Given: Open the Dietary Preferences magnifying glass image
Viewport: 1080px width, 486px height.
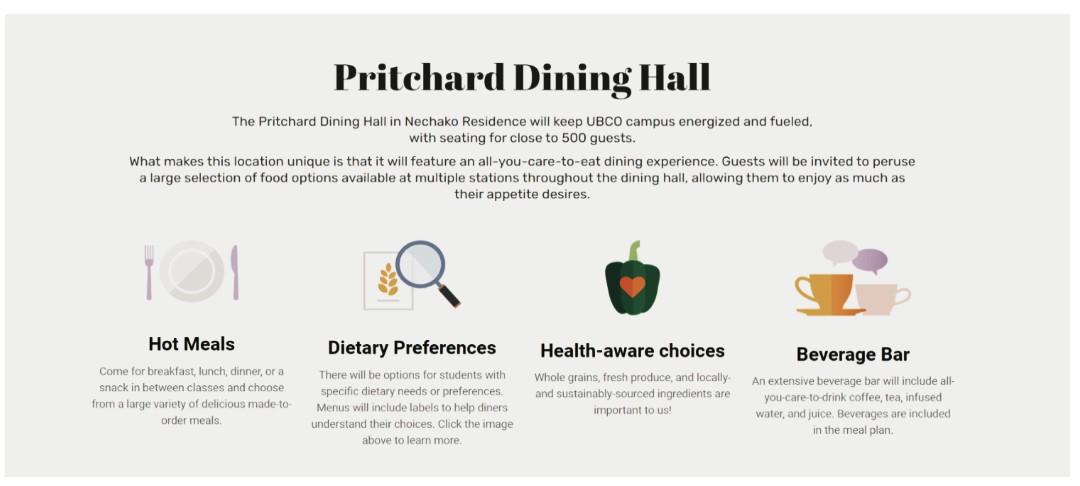Looking at the screenshot, I should pyautogui.click(x=411, y=275).
